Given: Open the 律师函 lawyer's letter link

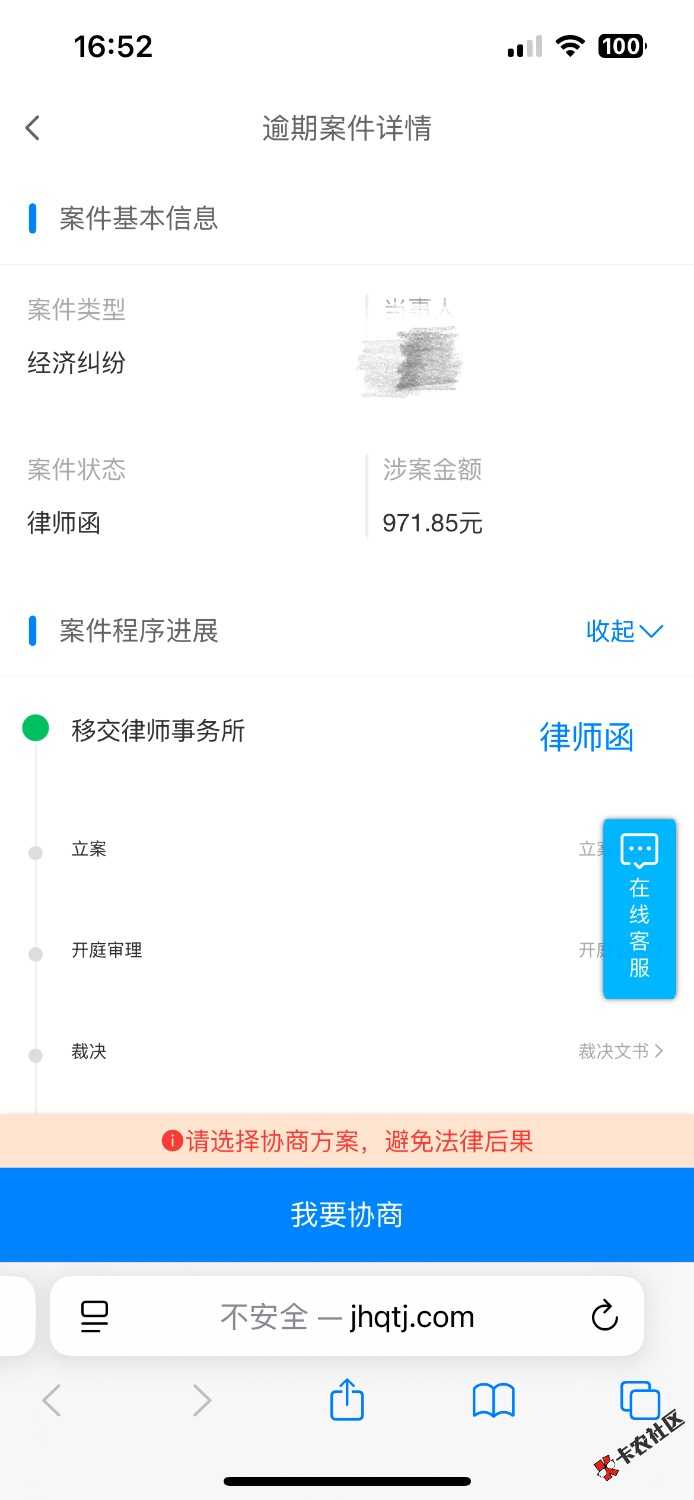Looking at the screenshot, I should (x=586, y=737).
